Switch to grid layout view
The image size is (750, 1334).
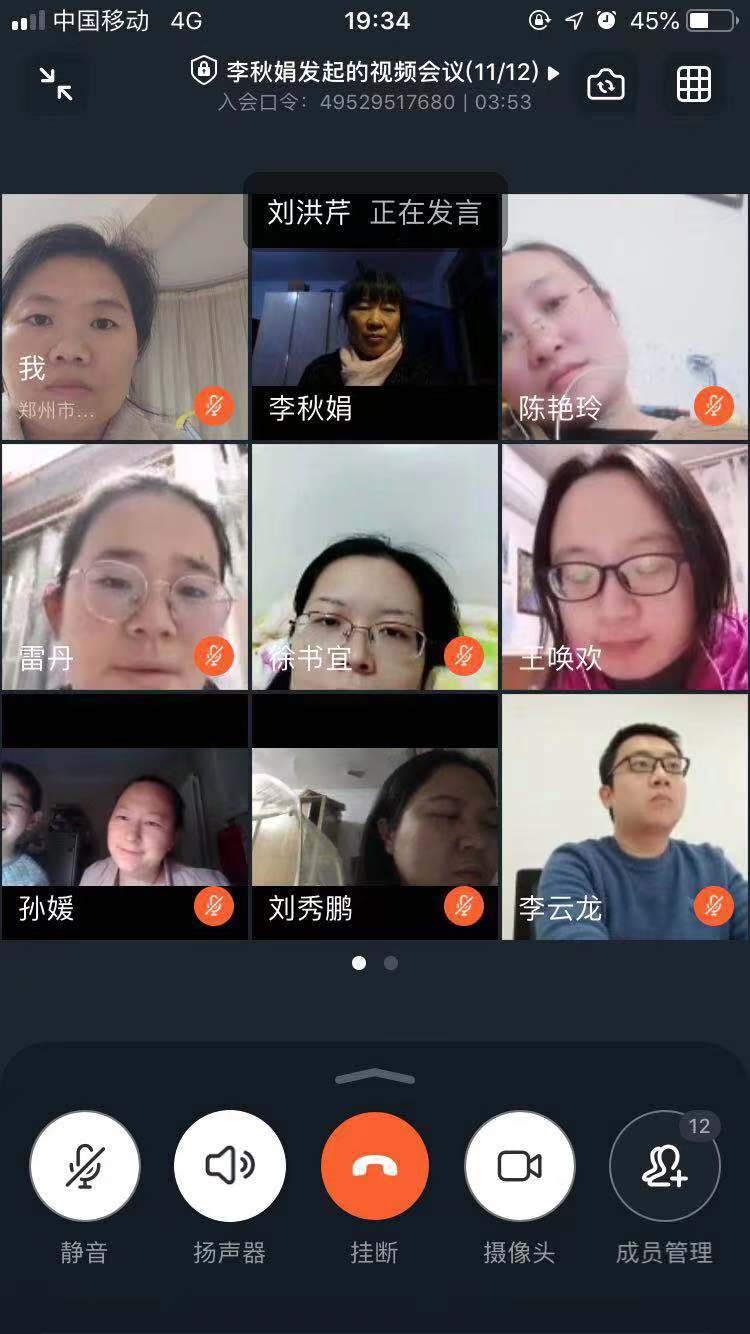pos(693,85)
